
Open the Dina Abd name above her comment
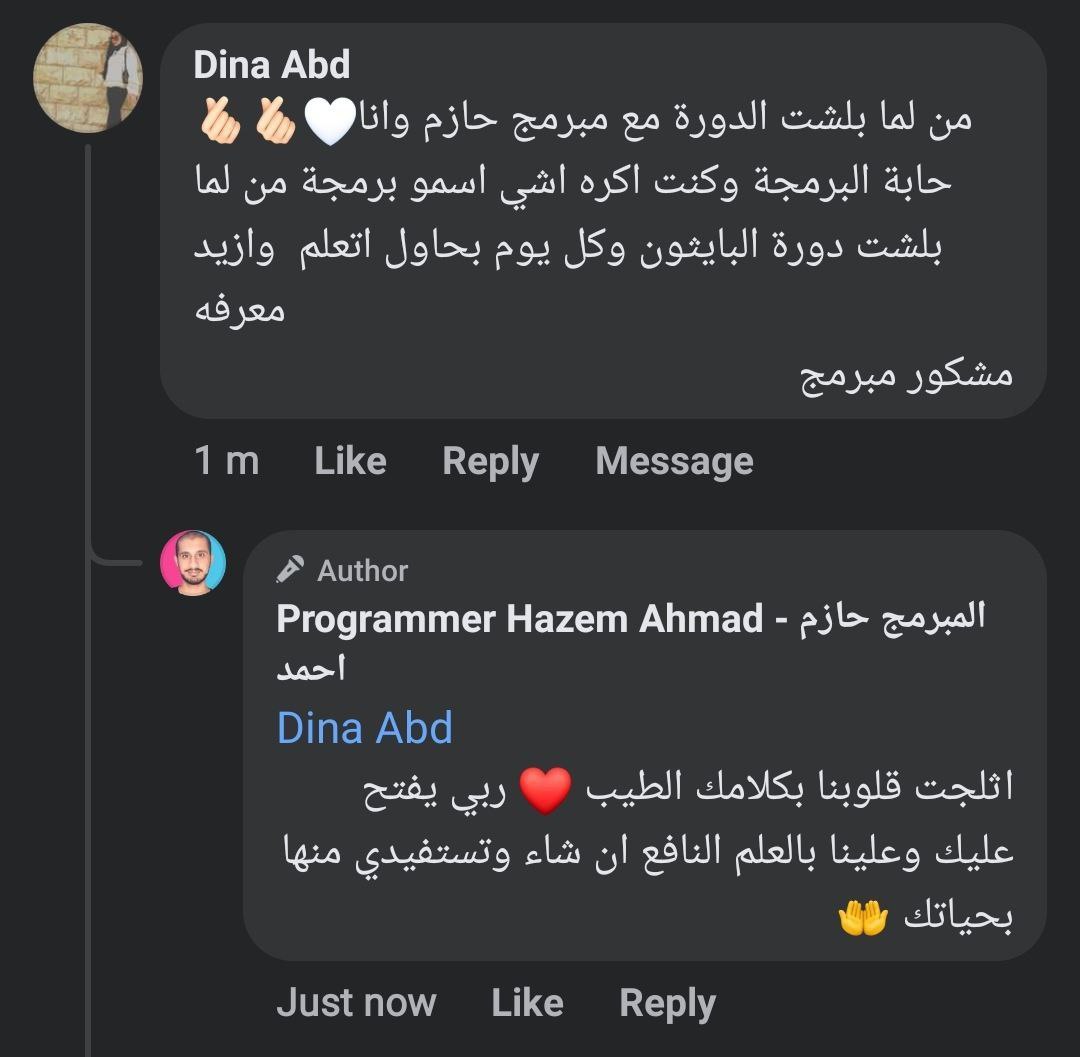[271, 65]
